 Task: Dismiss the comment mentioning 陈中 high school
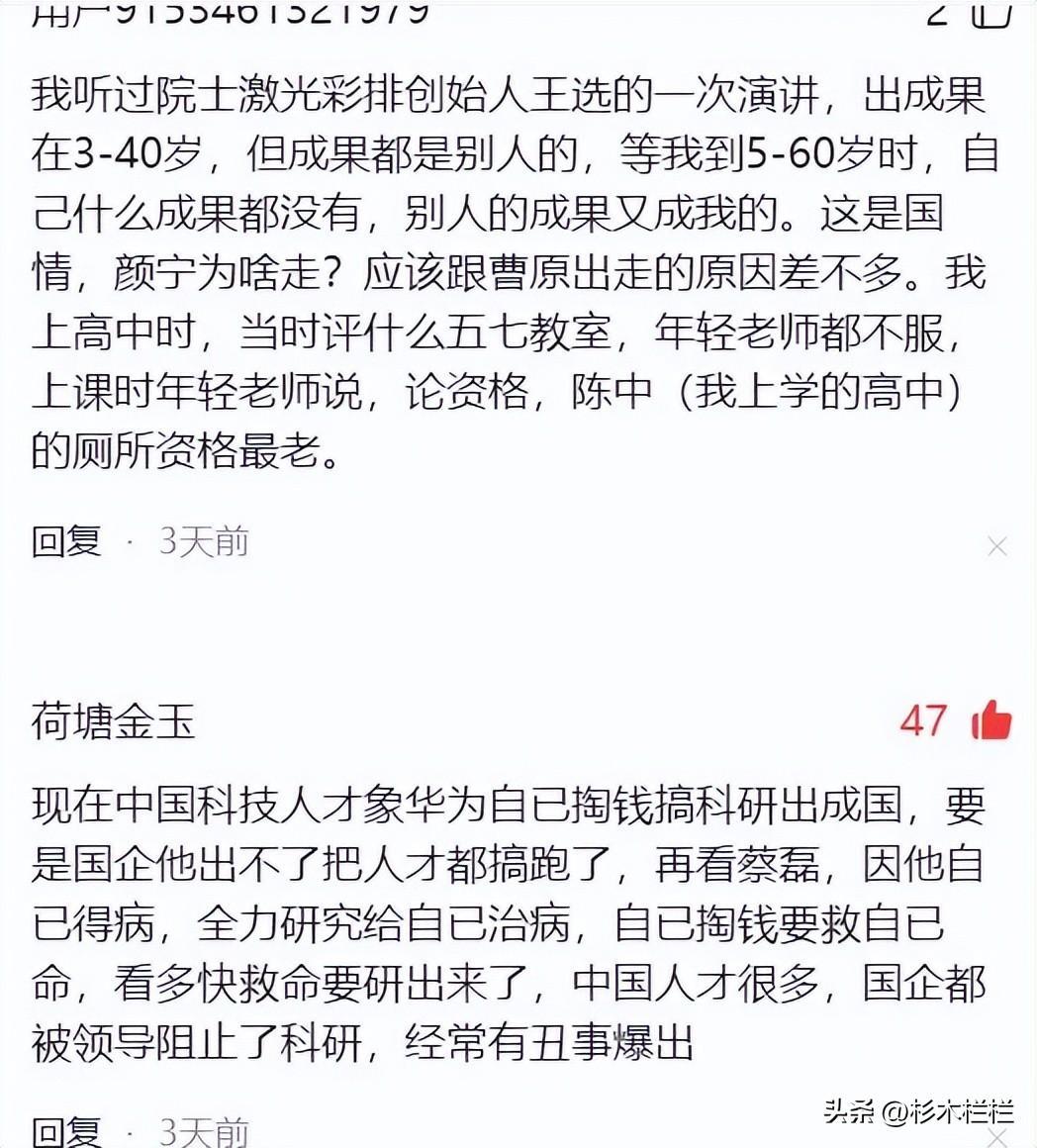click(x=996, y=545)
